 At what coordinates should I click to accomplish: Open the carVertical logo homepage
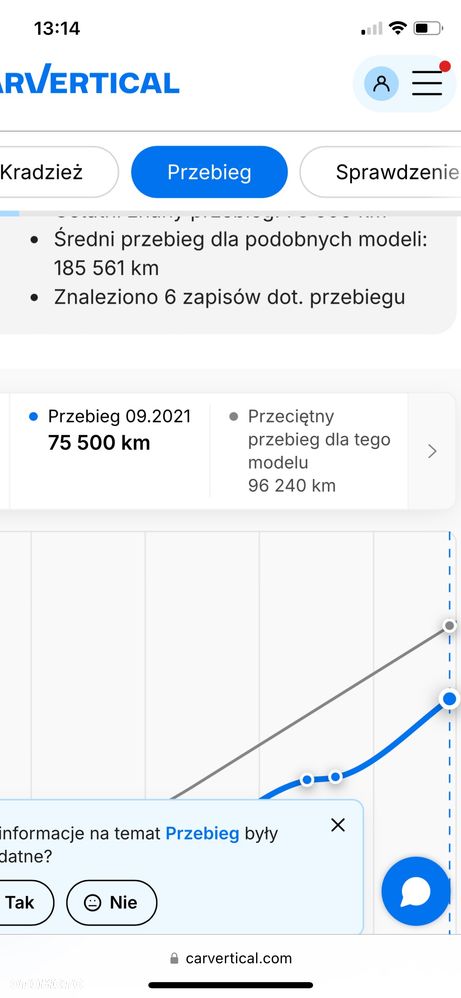pyautogui.click(x=90, y=83)
